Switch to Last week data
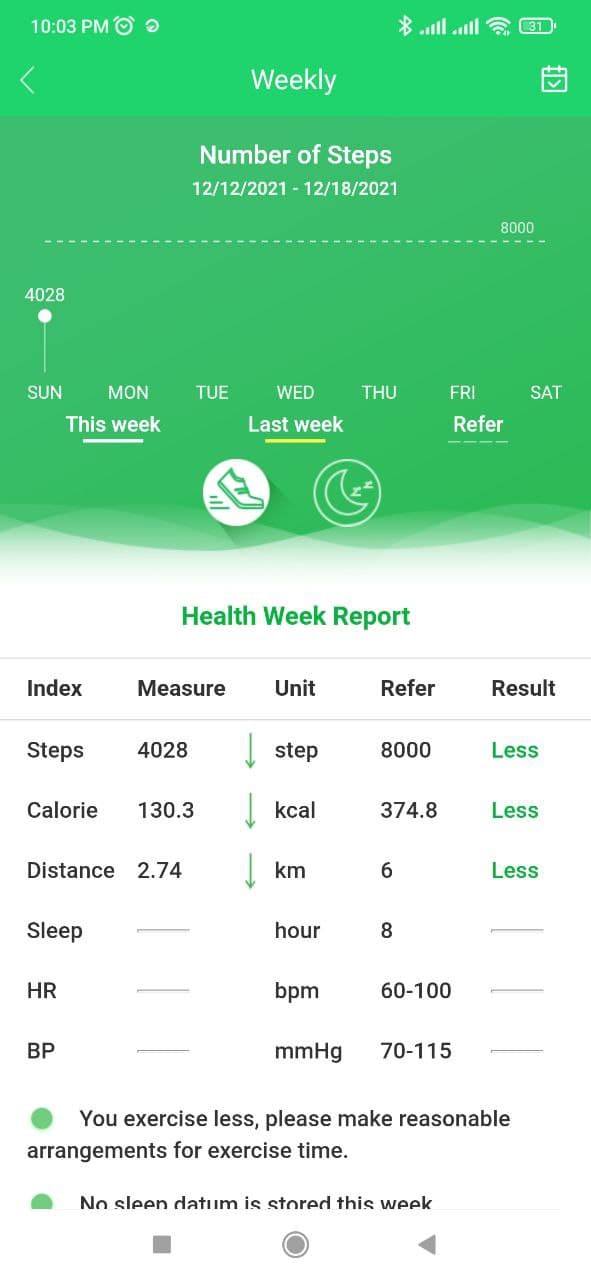The height and width of the screenshot is (1280, 591). click(295, 425)
